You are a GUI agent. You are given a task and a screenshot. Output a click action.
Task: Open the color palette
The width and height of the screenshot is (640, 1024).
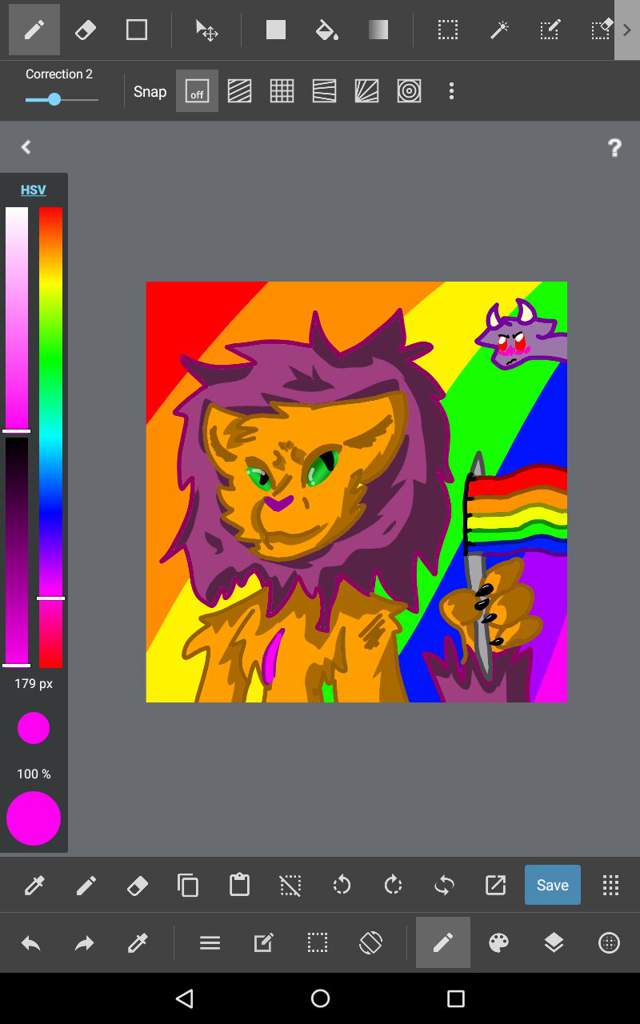499,942
